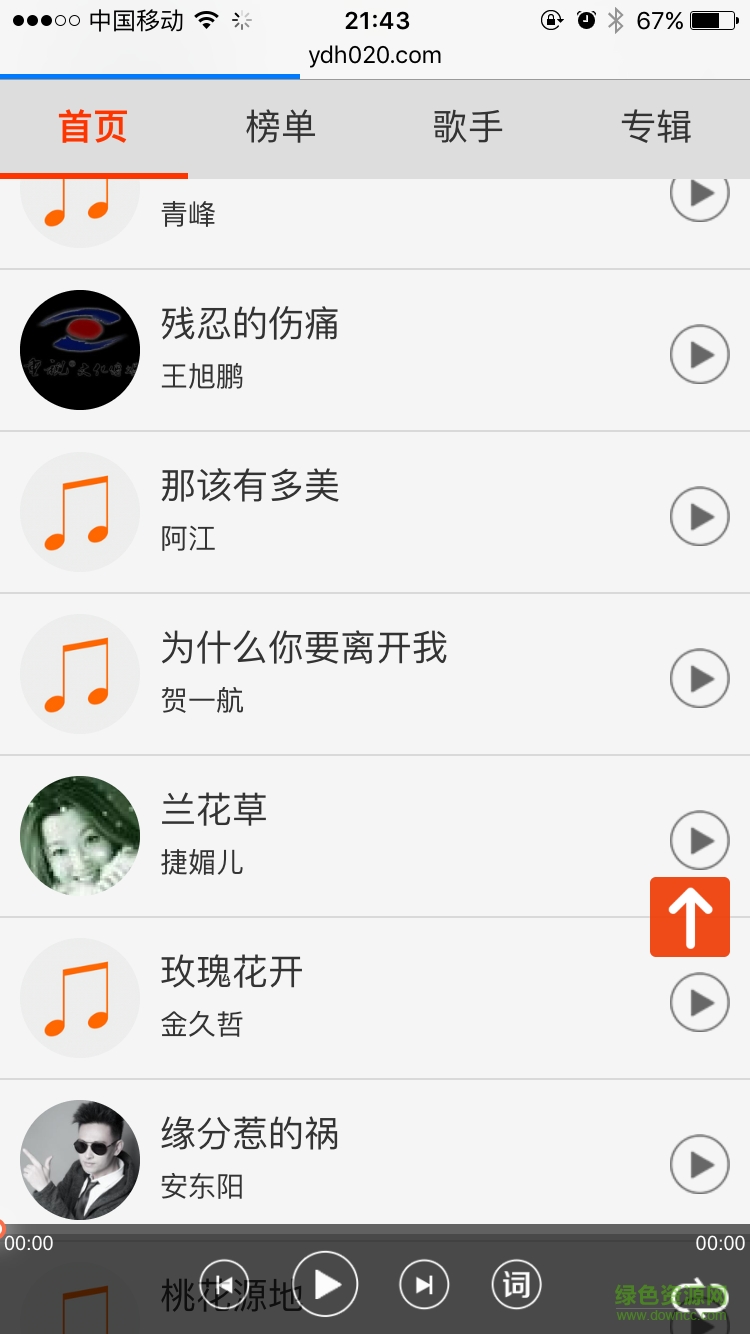
Task: Play 玫瑰花开 by 金久哲
Action: click(x=699, y=1001)
